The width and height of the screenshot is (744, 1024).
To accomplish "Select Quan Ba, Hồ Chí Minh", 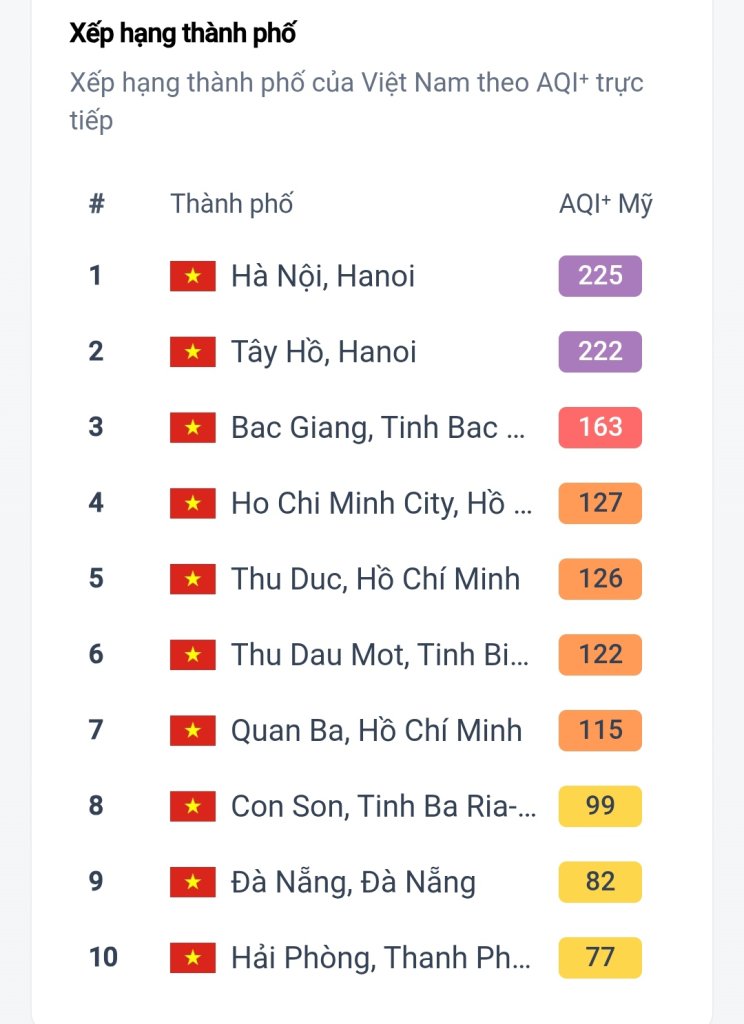I will 376,731.
